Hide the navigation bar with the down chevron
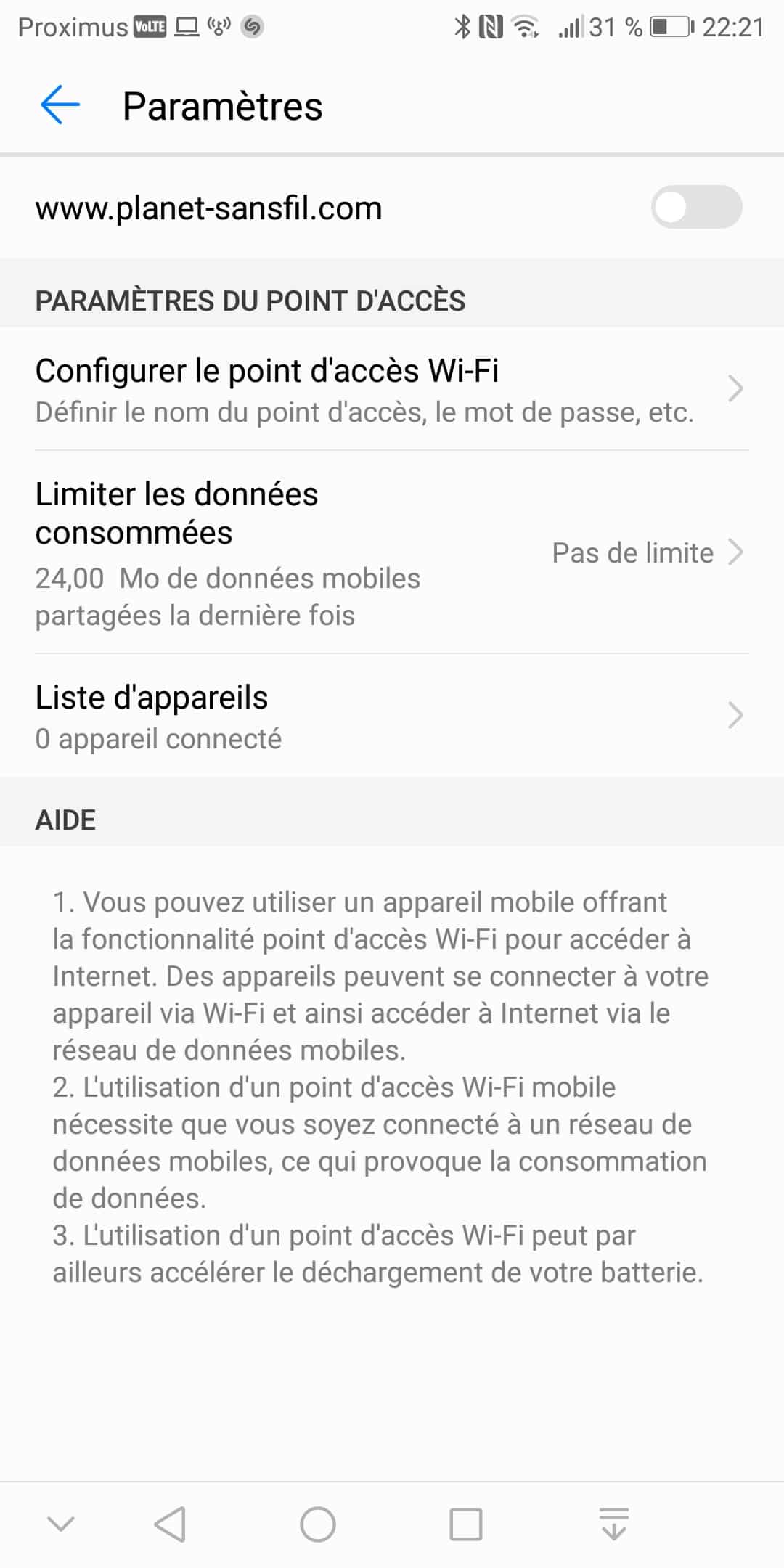Viewport: 784px width, 1568px height. point(61,1524)
